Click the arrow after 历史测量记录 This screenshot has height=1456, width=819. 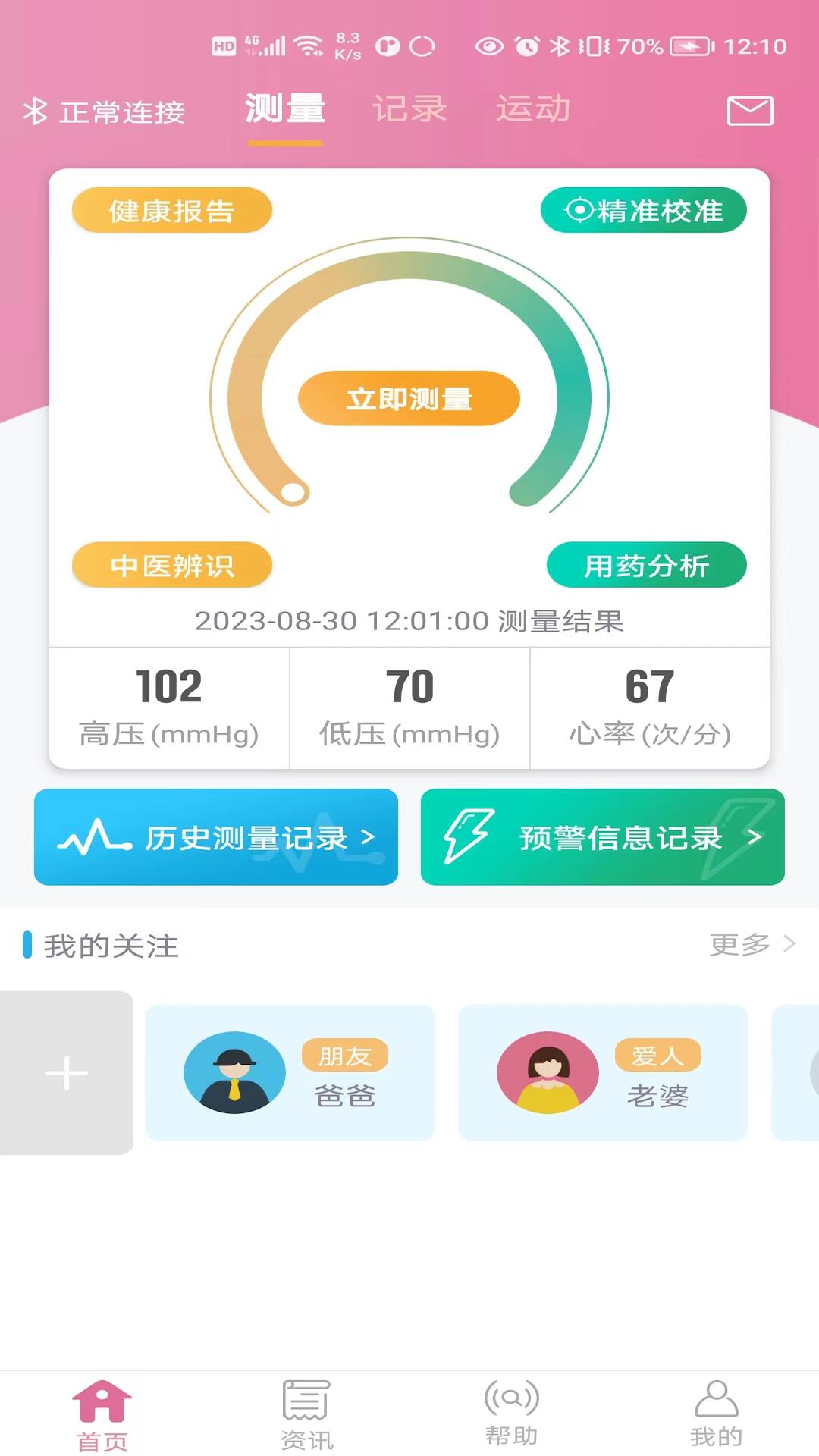click(369, 836)
